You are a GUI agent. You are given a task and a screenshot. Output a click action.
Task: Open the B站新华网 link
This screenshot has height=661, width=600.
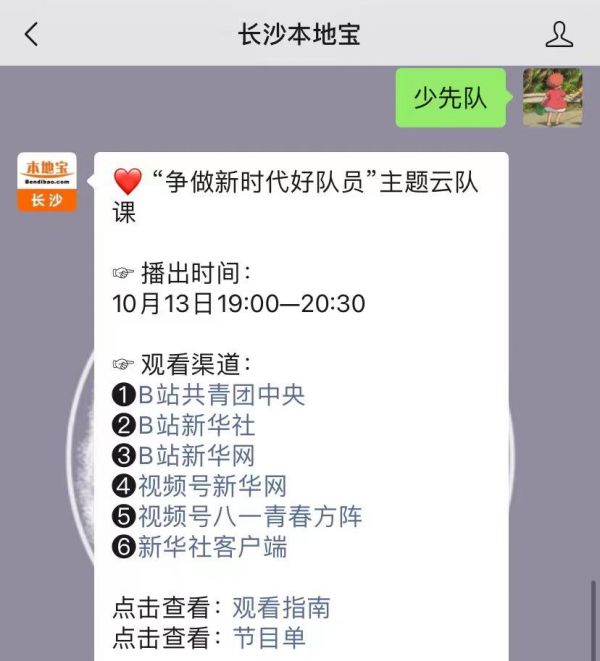(196, 456)
